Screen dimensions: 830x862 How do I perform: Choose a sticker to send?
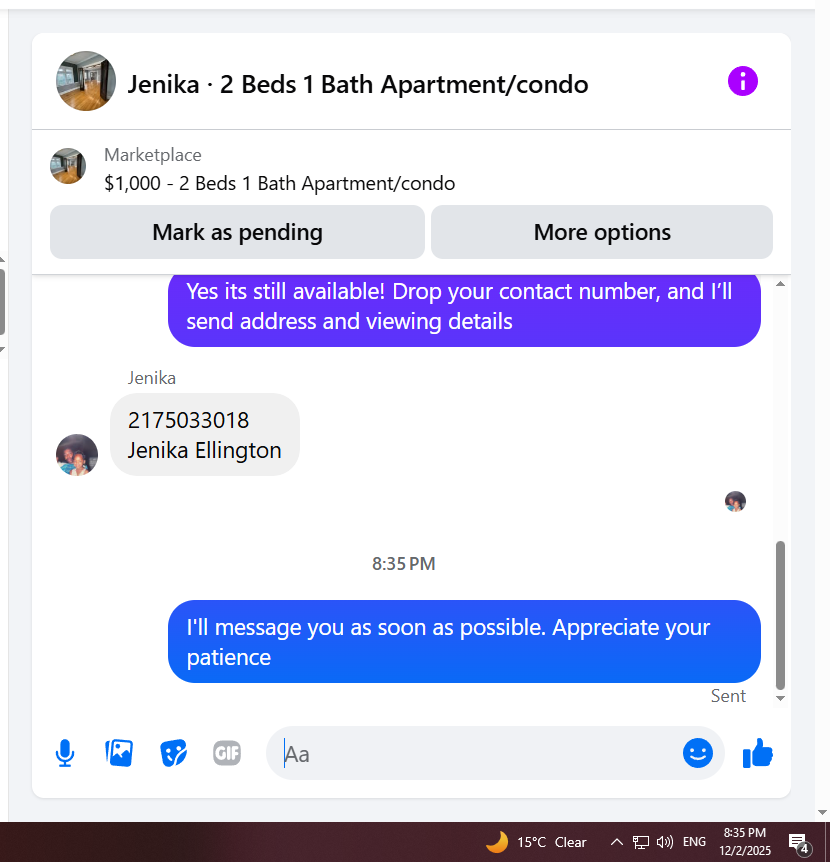[173, 753]
